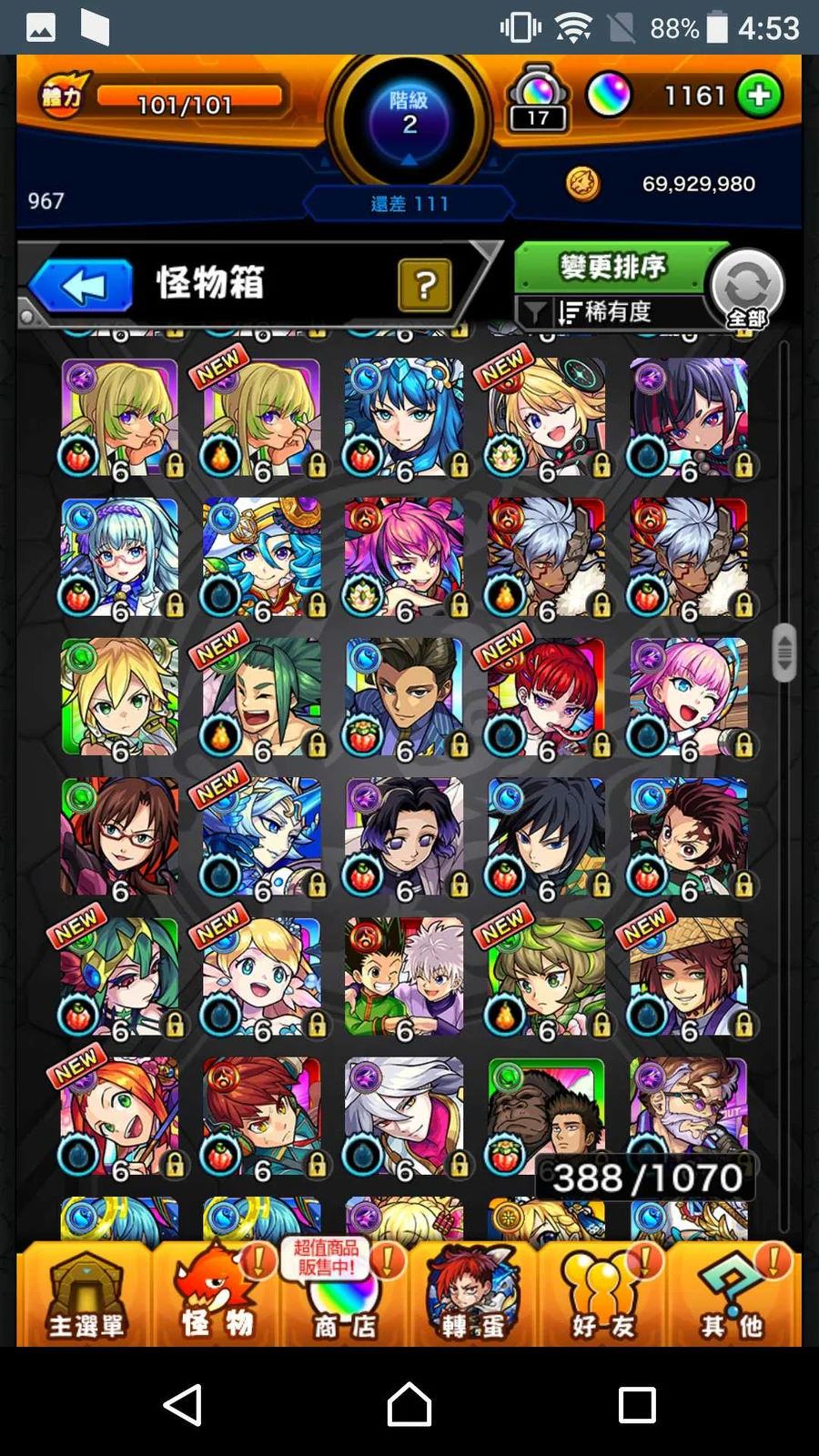Go to the 轉蛋 gacha tab
Image resolution: width=819 pixels, height=1456 pixels.
[472, 1296]
